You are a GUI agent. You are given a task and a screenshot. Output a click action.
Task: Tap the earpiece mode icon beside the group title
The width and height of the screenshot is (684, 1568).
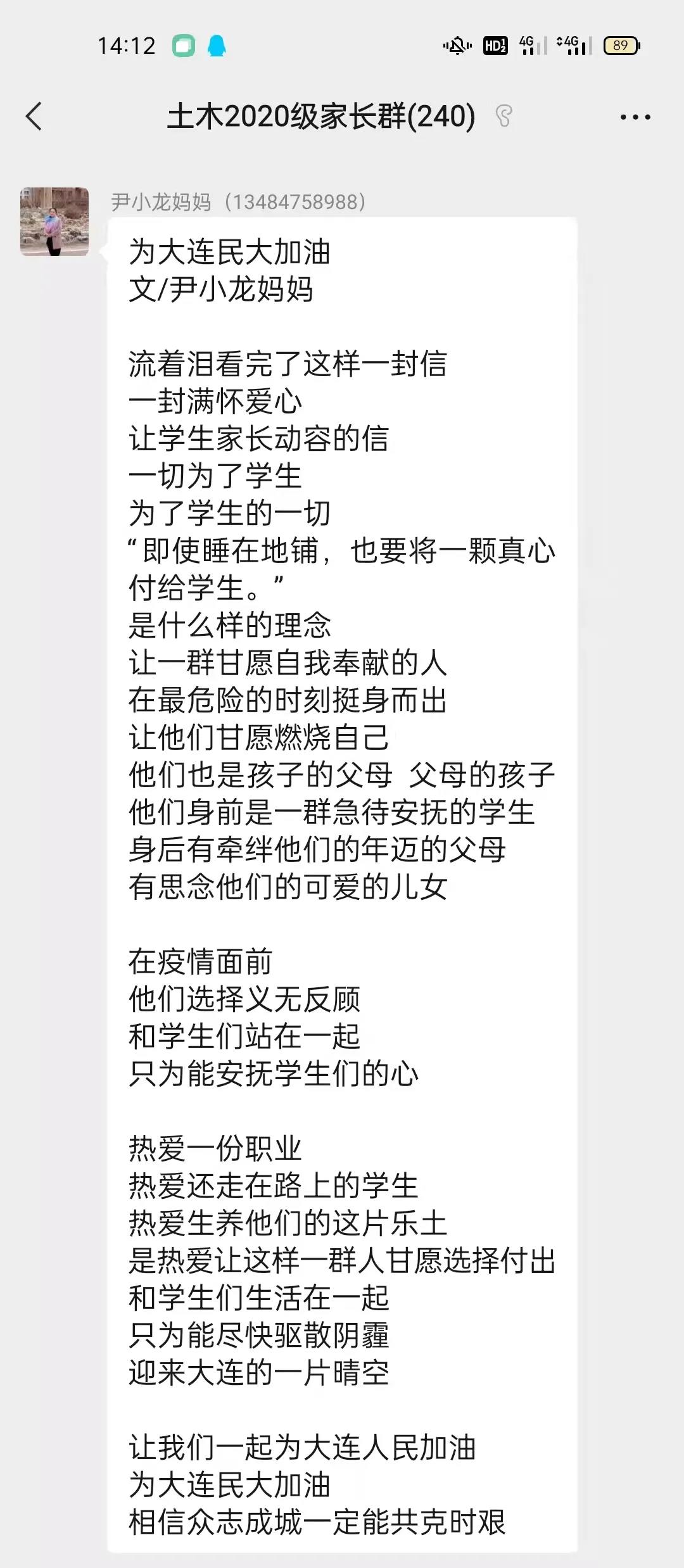pos(503,116)
